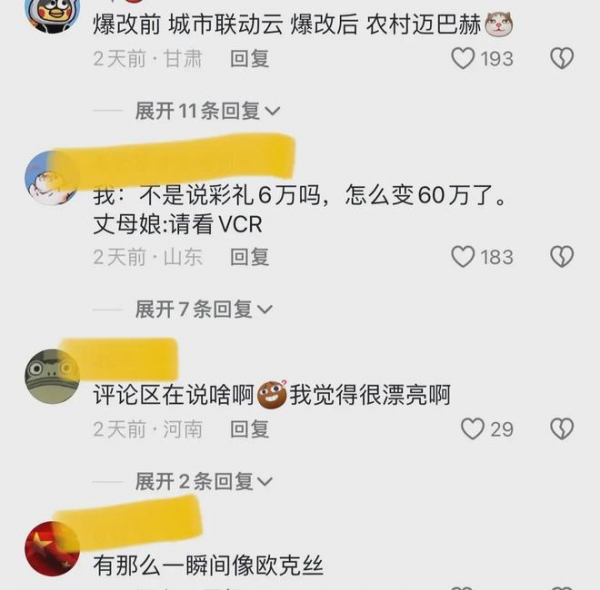Like the 山东 comment with 183 likes
The height and width of the screenshot is (590, 600).
[463, 257]
